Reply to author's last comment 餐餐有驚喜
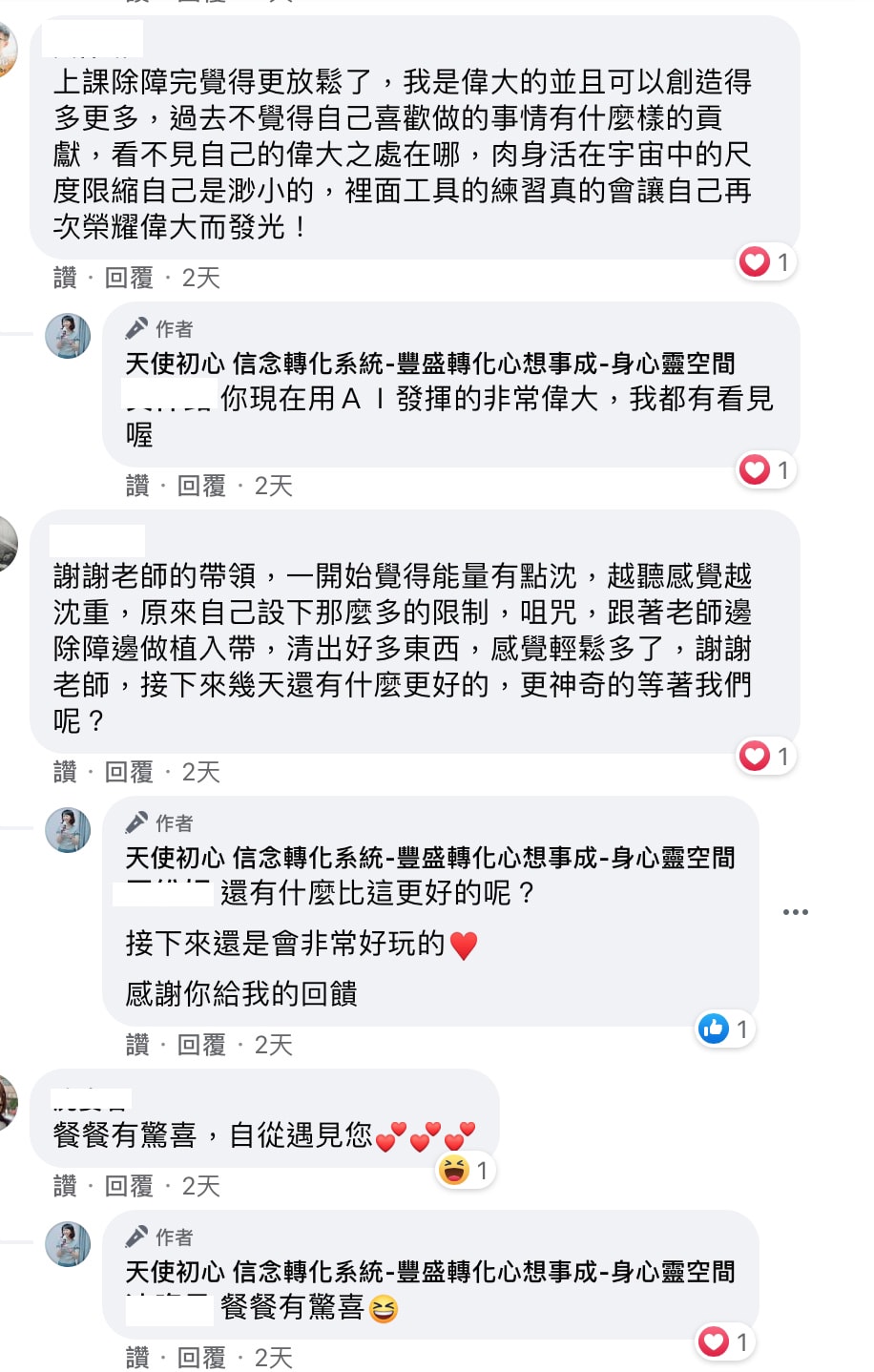This screenshot has width=874, height=1372. [201, 1357]
